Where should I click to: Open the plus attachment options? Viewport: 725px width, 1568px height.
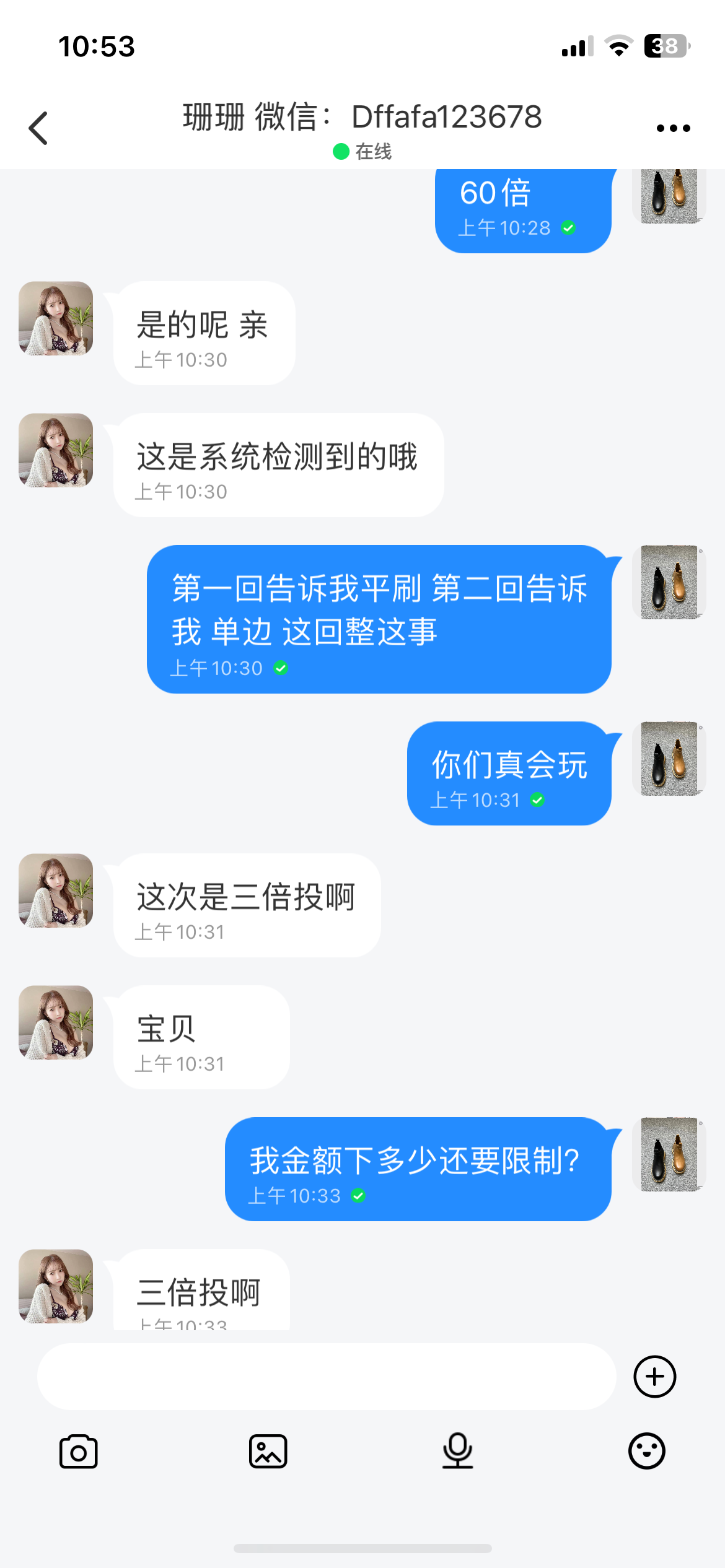pos(654,1377)
